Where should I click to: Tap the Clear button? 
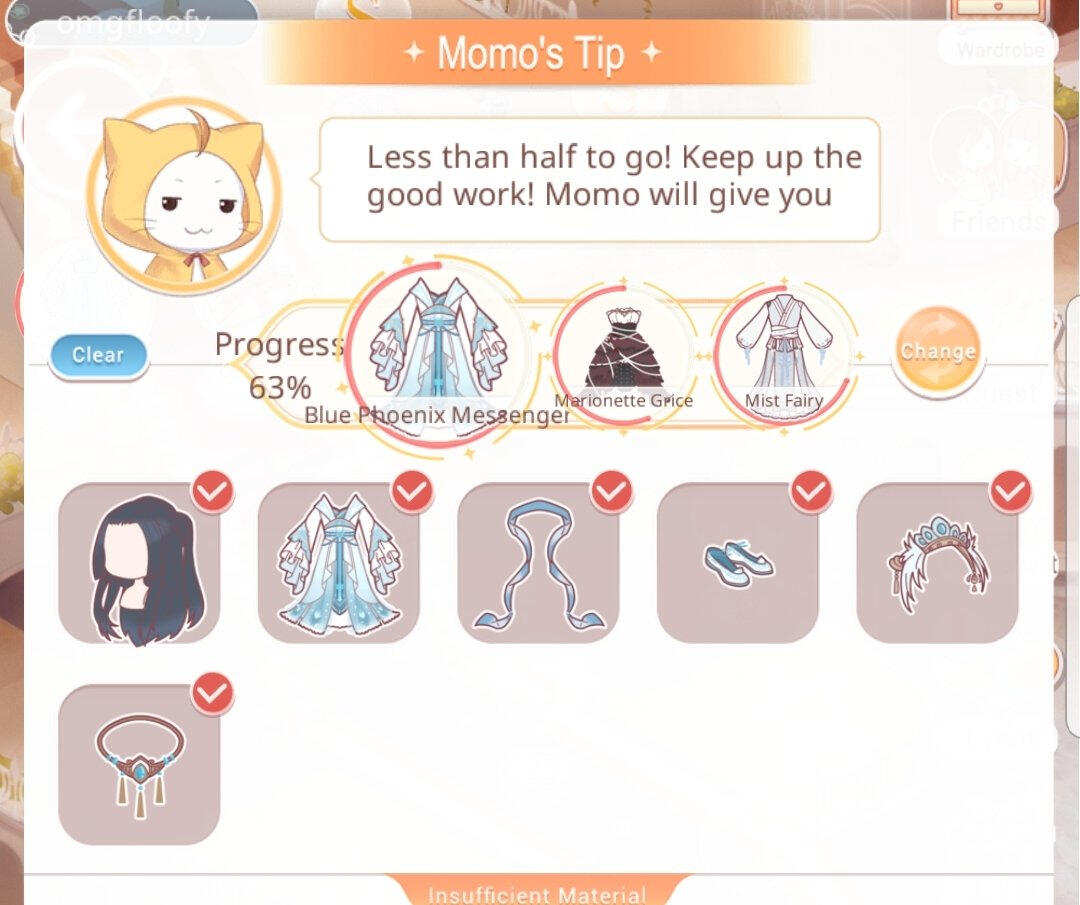(97, 355)
